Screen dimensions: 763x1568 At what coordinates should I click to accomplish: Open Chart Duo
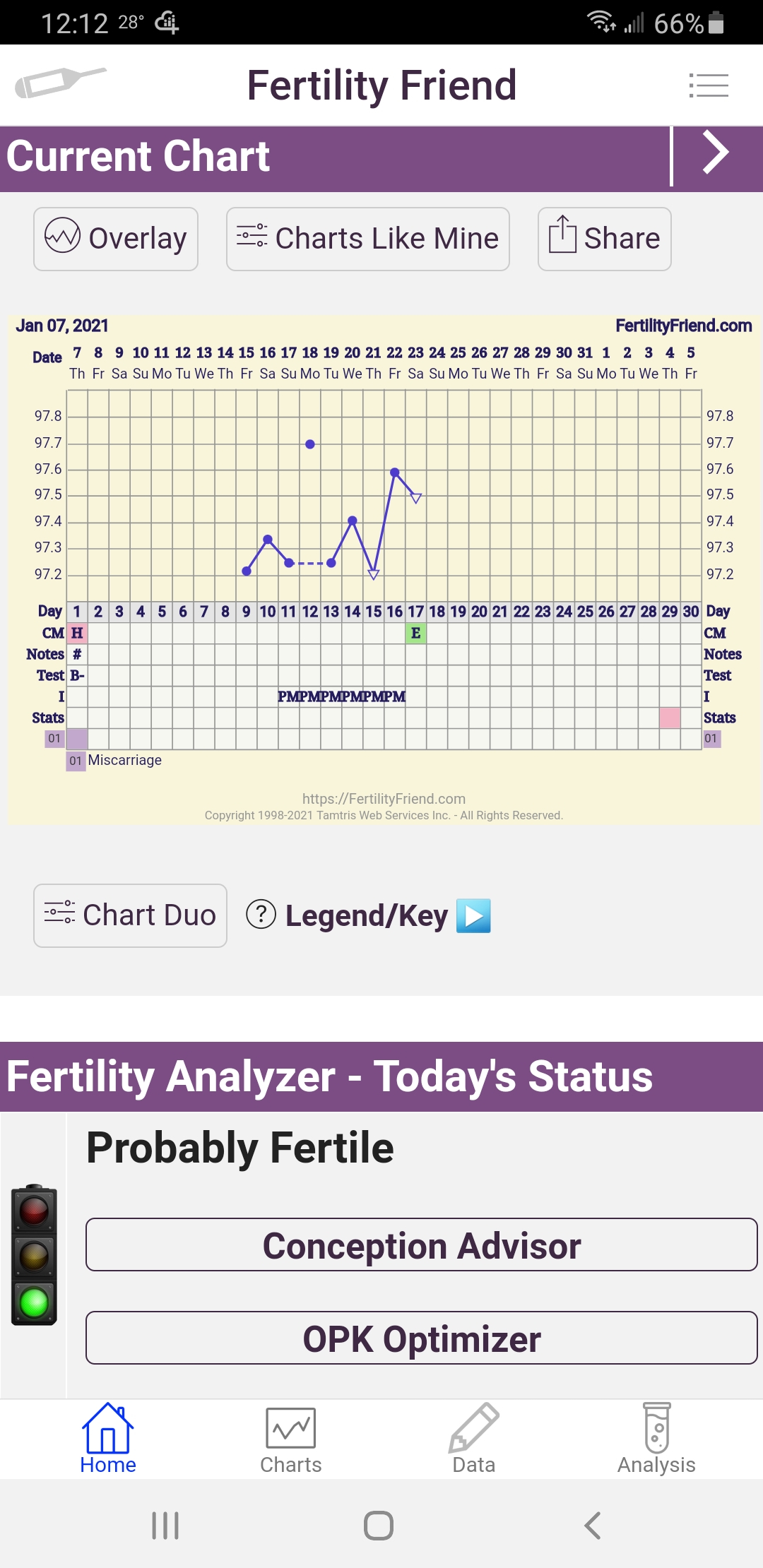coord(130,915)
